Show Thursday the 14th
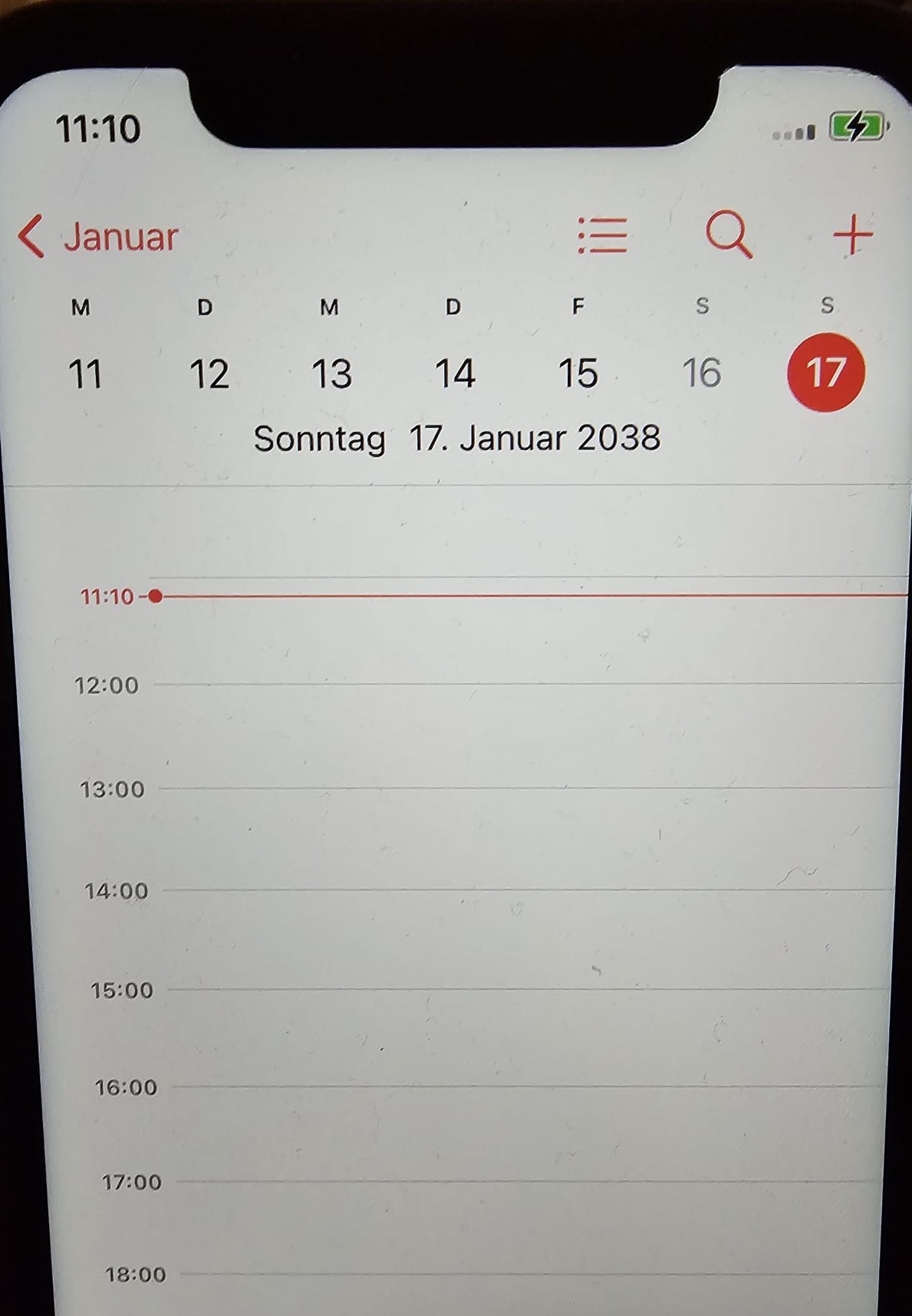Viewport: 912px width, 1316px height. 455,374
